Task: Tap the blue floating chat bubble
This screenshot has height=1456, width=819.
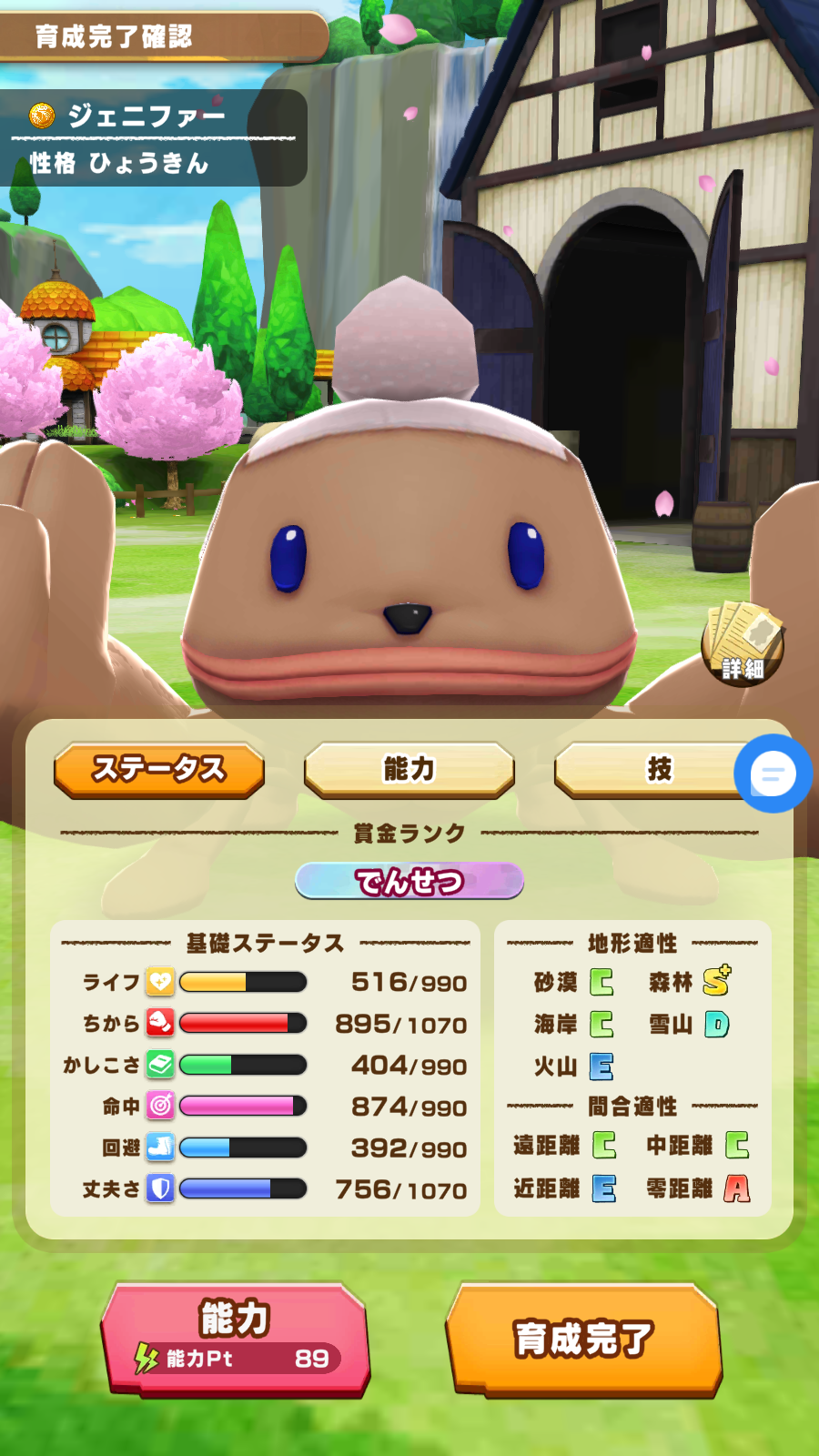Action: click(x=773, y=774)
